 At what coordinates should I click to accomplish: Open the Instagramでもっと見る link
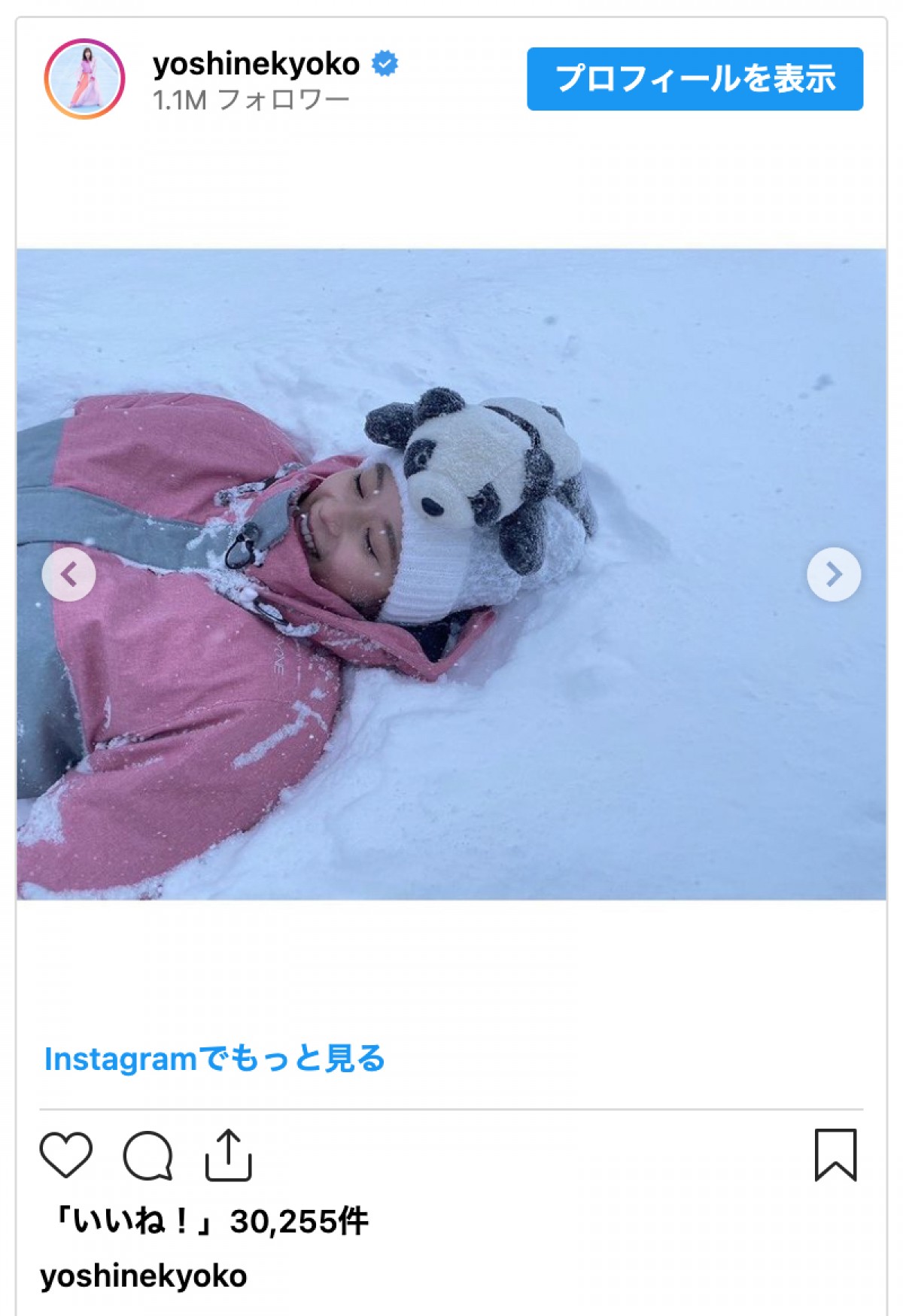[214, 1059]
